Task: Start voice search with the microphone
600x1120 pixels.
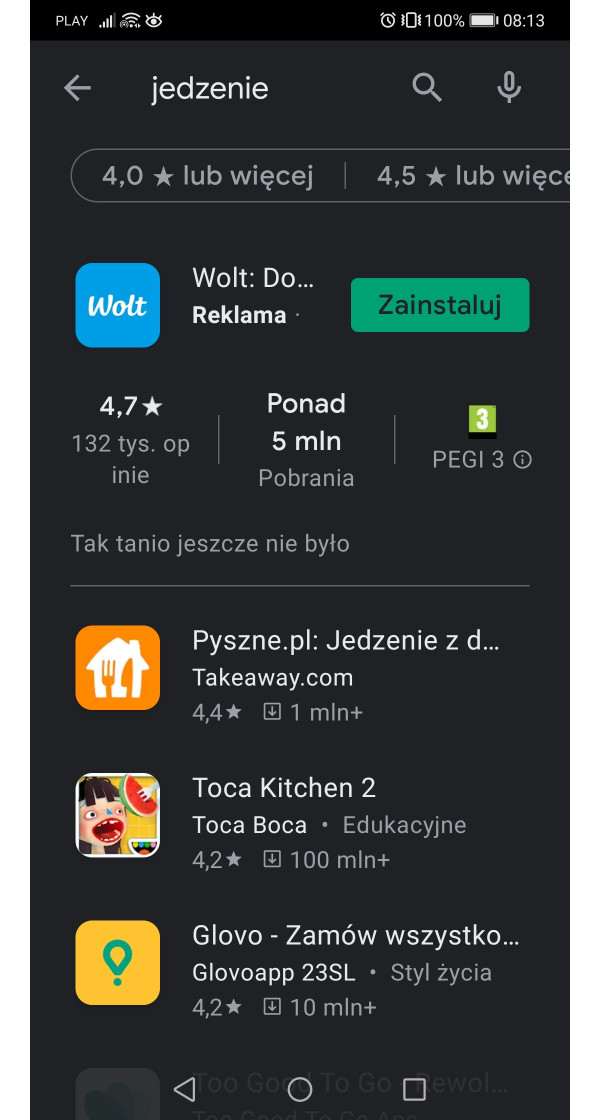Action: 509,88
